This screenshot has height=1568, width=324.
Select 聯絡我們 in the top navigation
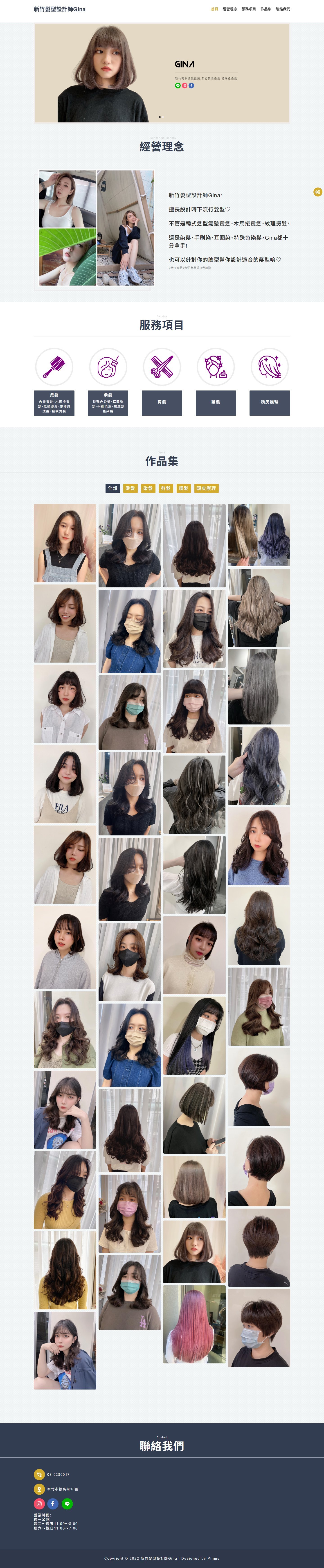(x=283, y=9)
